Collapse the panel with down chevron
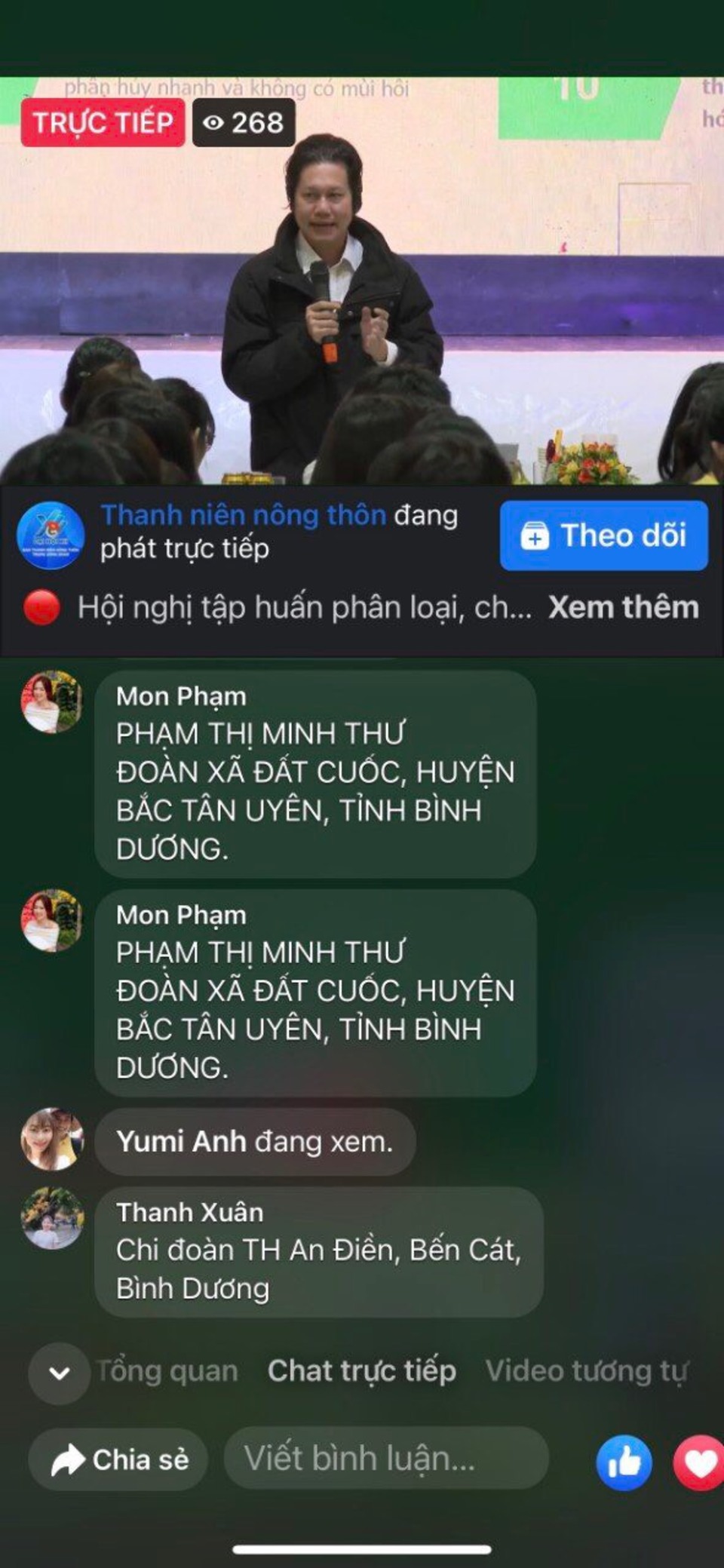The height and width of the screenshot is (1568, 724). tap(59, 1373)
